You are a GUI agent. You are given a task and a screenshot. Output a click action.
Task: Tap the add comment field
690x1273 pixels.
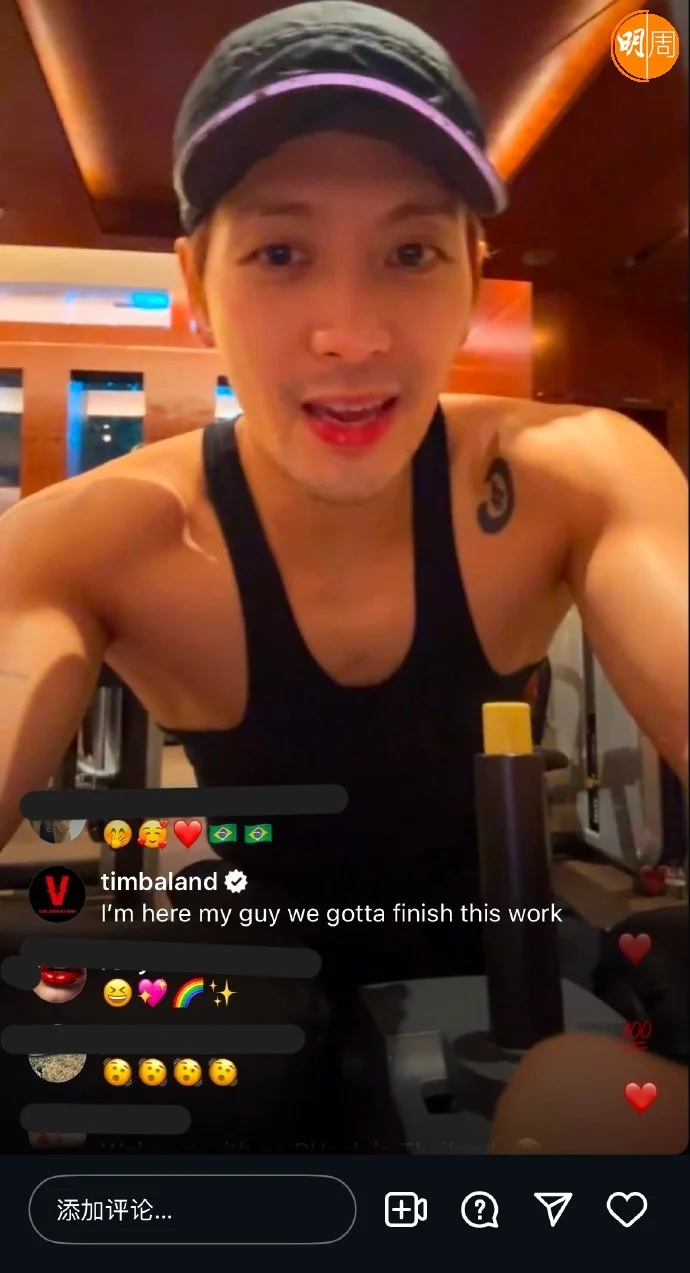point(192,1210)
